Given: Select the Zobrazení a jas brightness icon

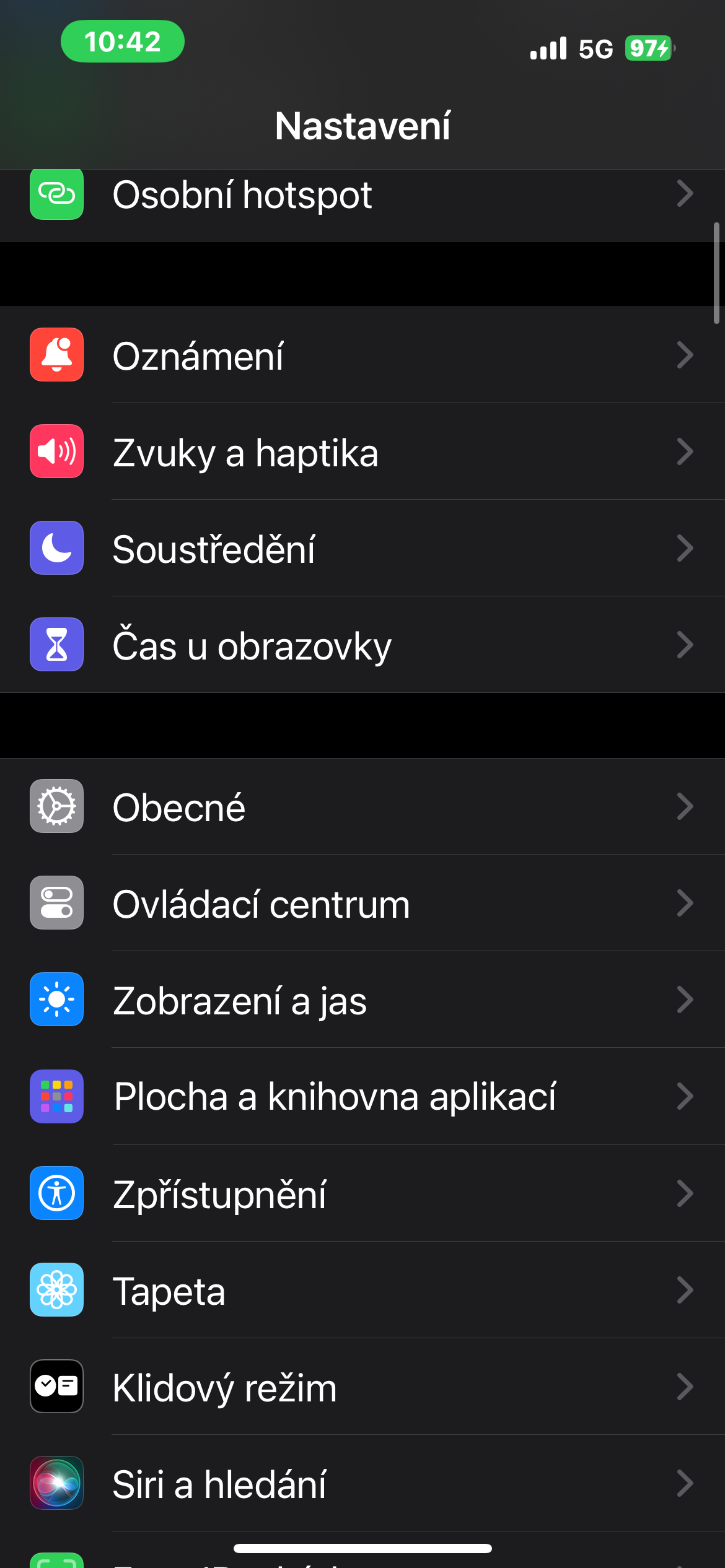Looking at the screenshot, I should (56, 1000).
